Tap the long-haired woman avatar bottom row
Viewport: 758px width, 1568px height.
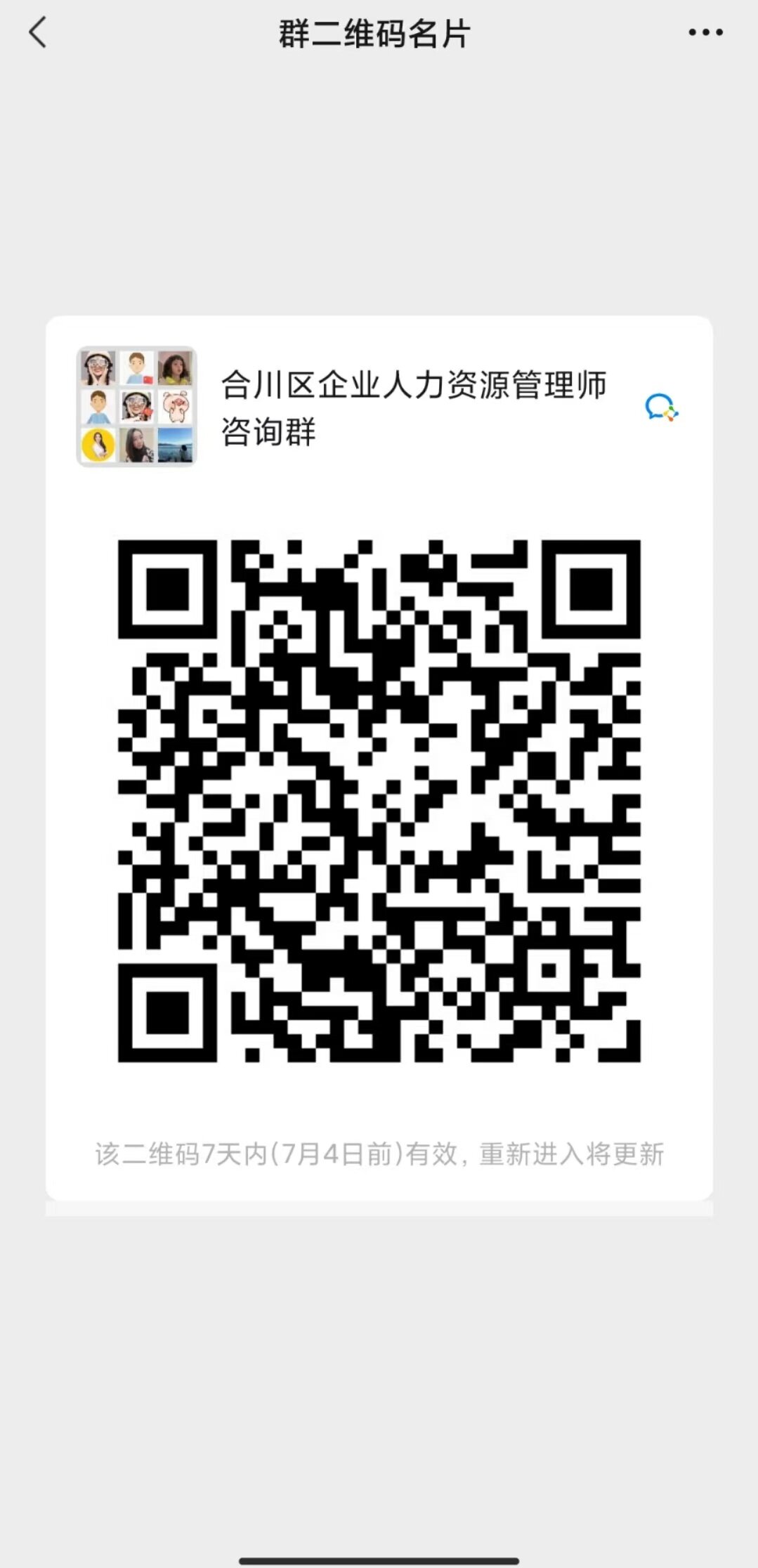[137, 445]
